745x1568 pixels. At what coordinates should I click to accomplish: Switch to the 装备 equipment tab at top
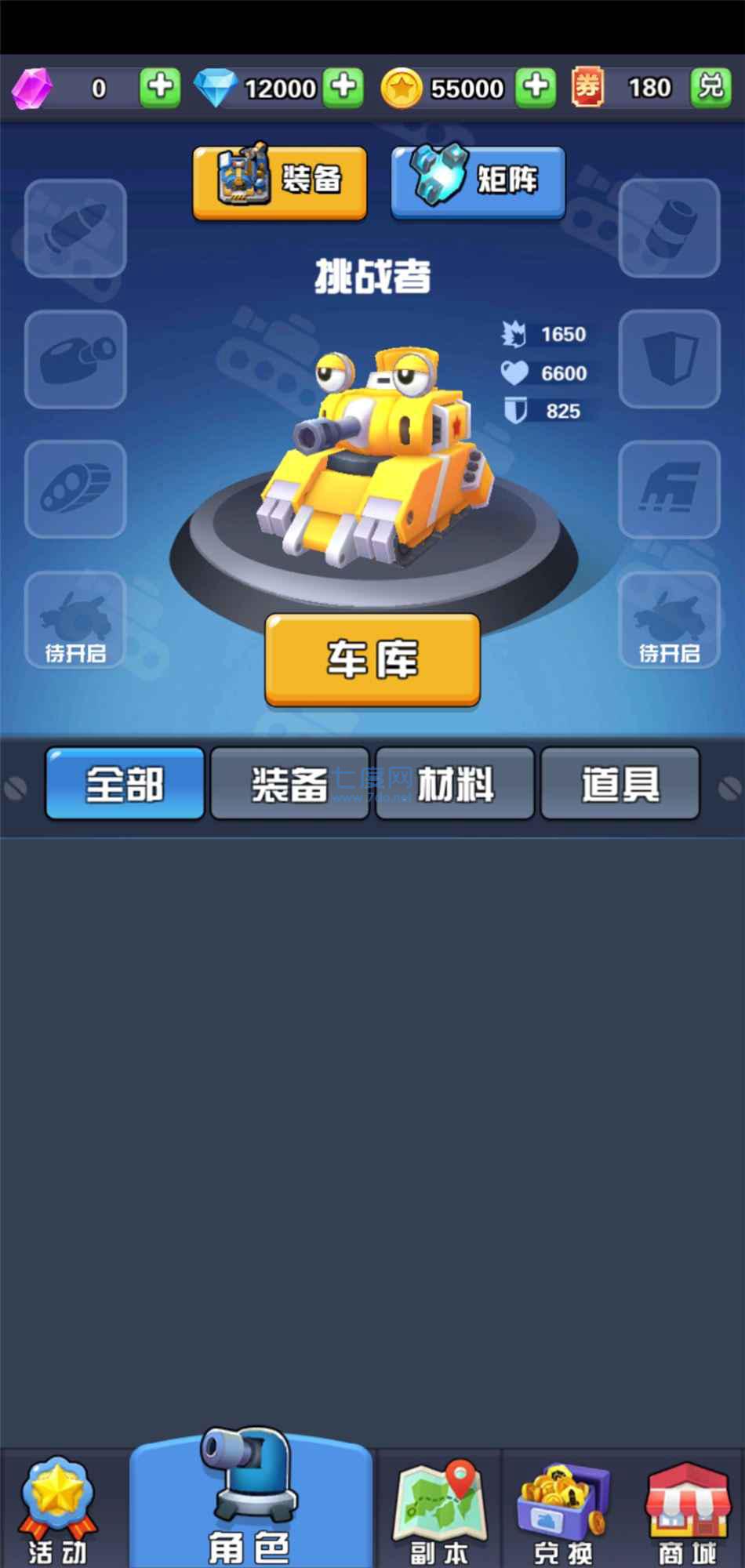(x=279, y=181)
